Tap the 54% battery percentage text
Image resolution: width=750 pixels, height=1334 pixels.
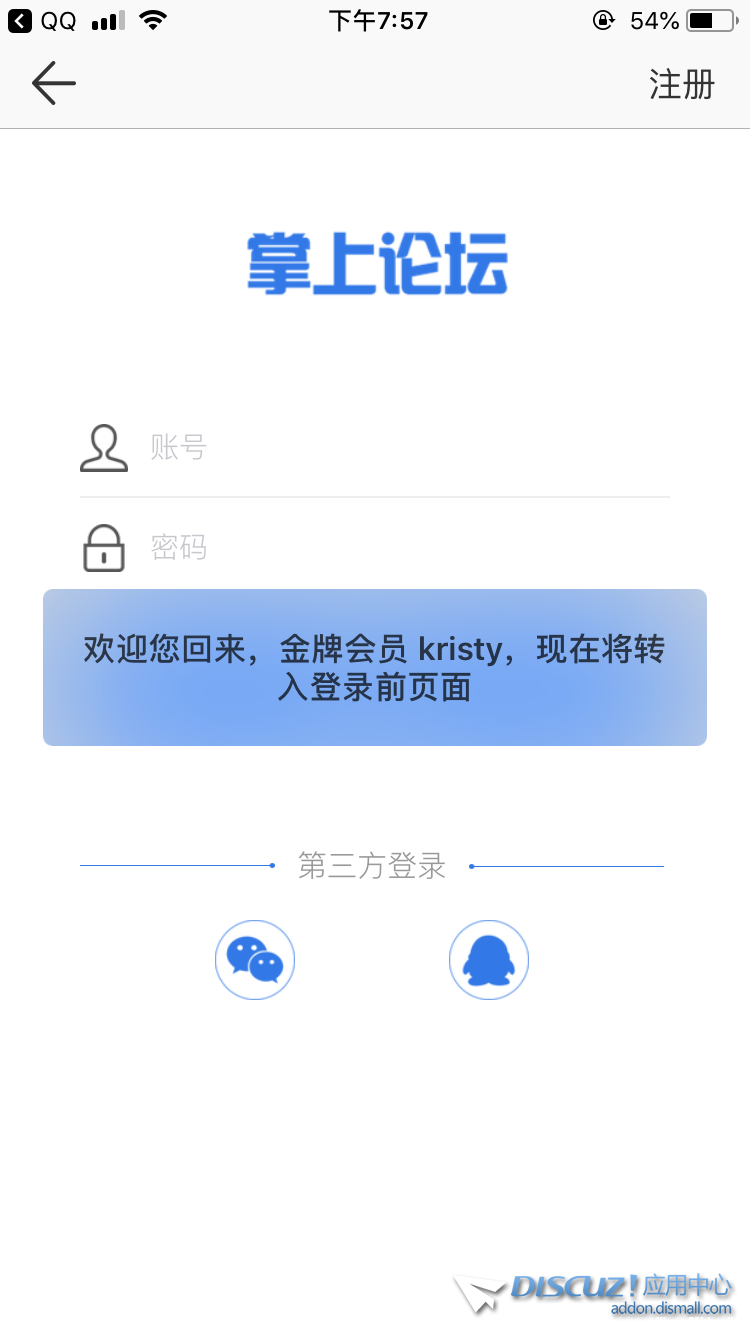point(655,20)
